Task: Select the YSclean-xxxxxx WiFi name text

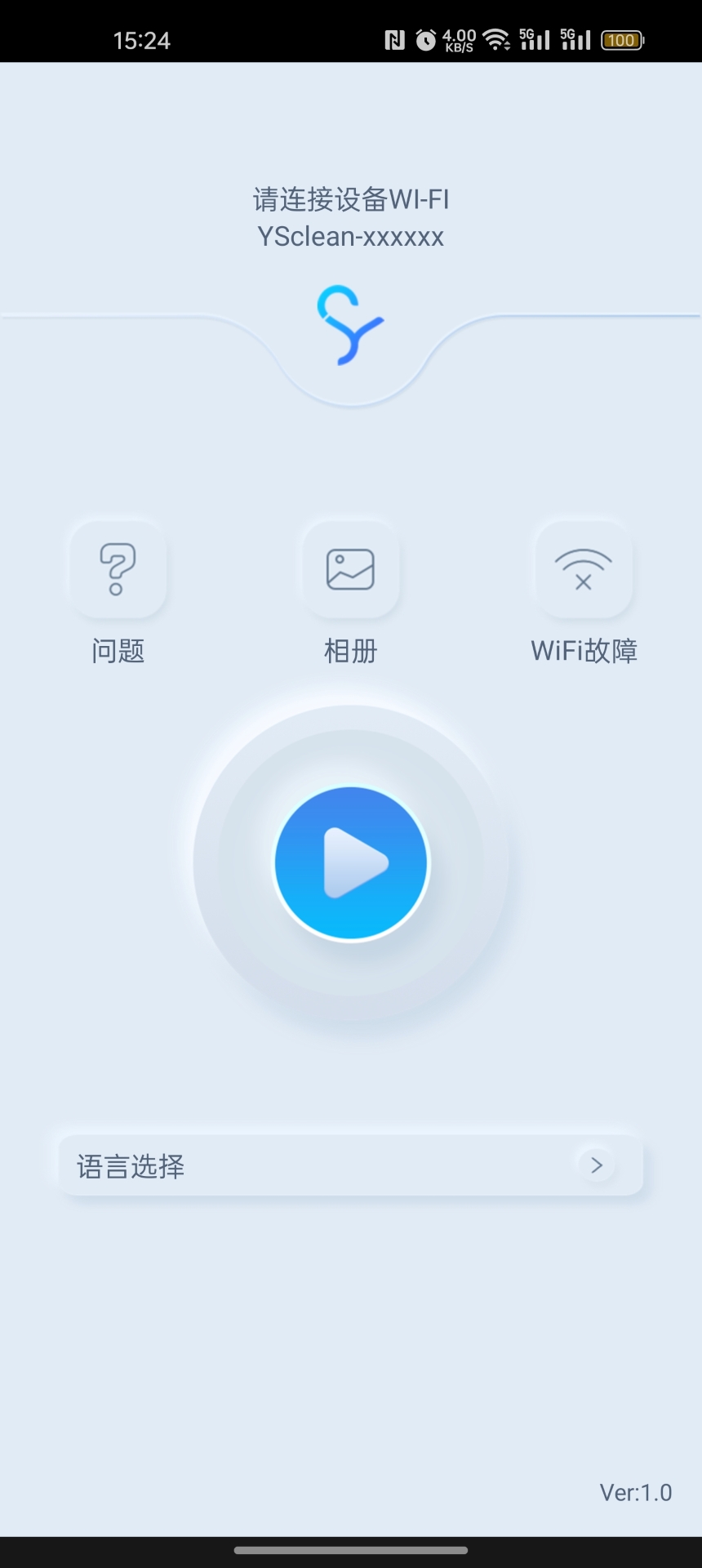Action: [x=350, y=237]
